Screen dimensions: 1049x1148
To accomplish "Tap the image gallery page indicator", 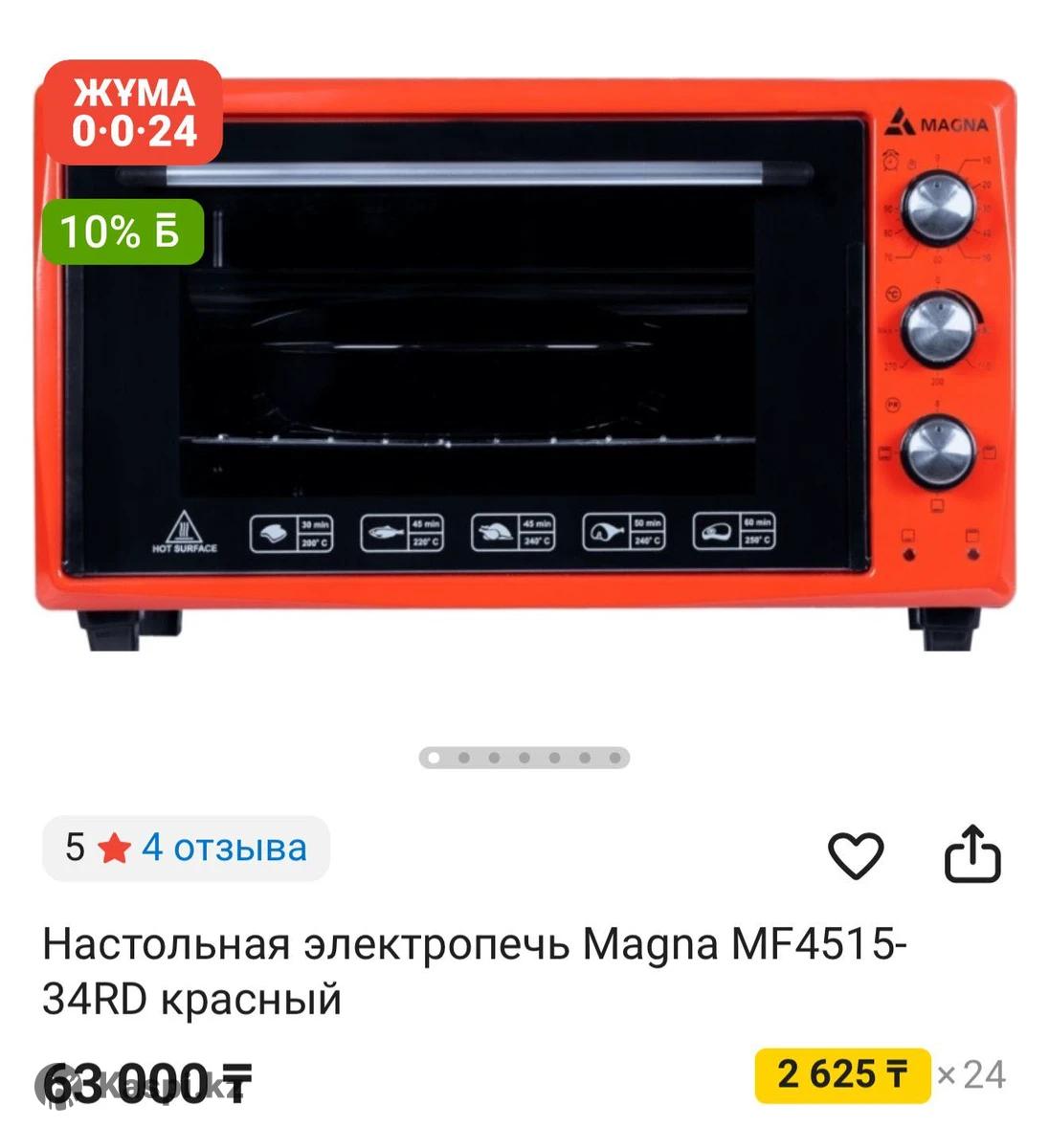I will click(x=524, y=758).
